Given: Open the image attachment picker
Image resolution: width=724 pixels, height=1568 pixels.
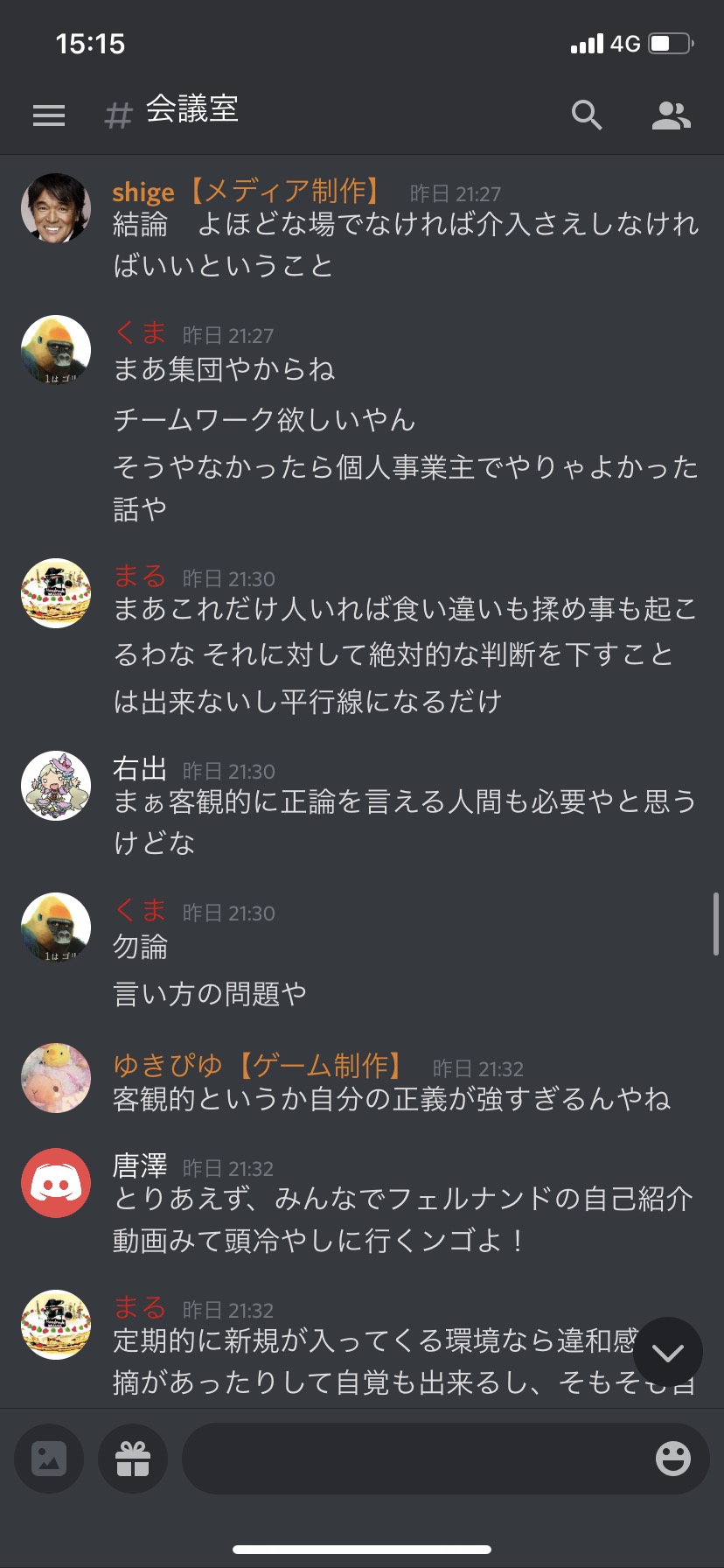Looking at the screenshot, I should (x=49, y=1459).
